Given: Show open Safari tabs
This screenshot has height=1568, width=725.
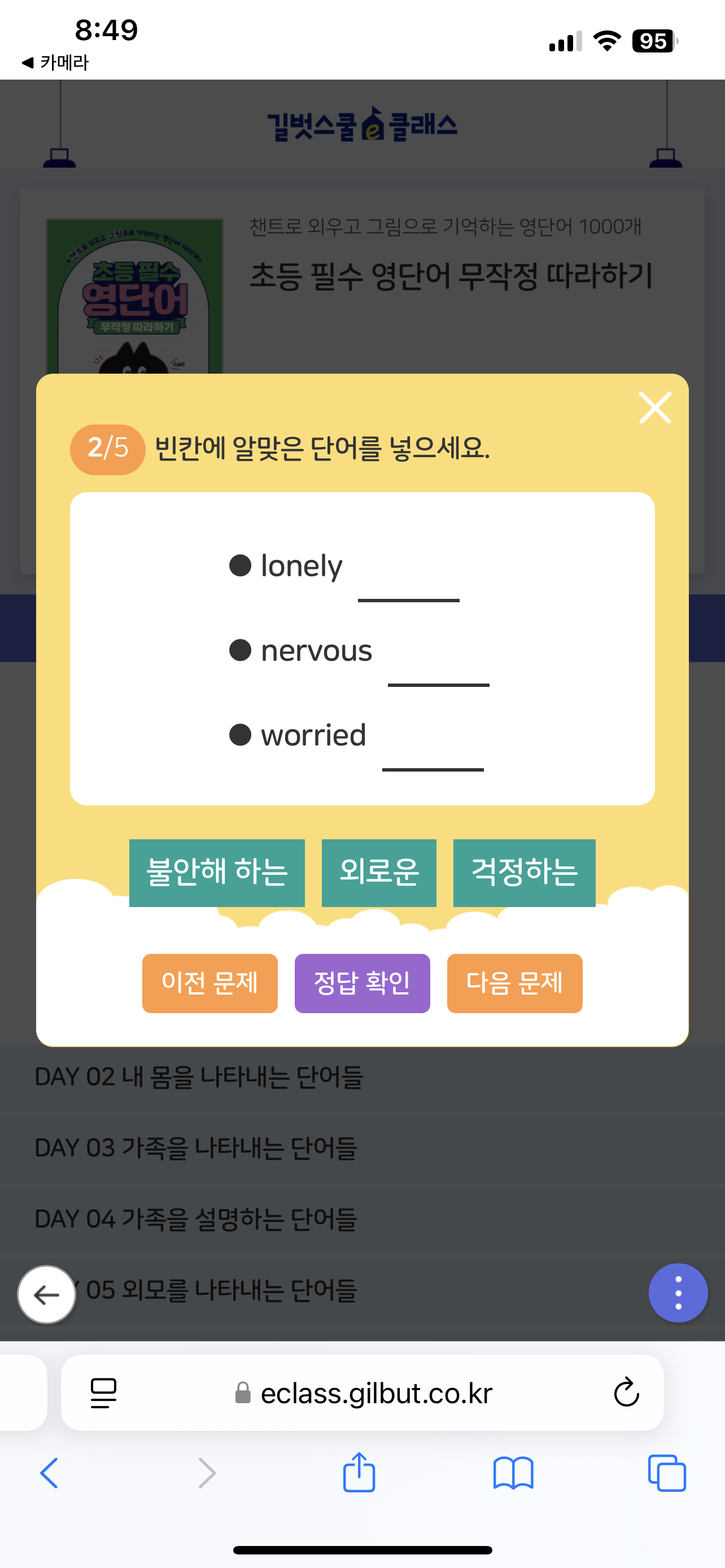Looking at the screenshot, I should (x=667, y=1473).
